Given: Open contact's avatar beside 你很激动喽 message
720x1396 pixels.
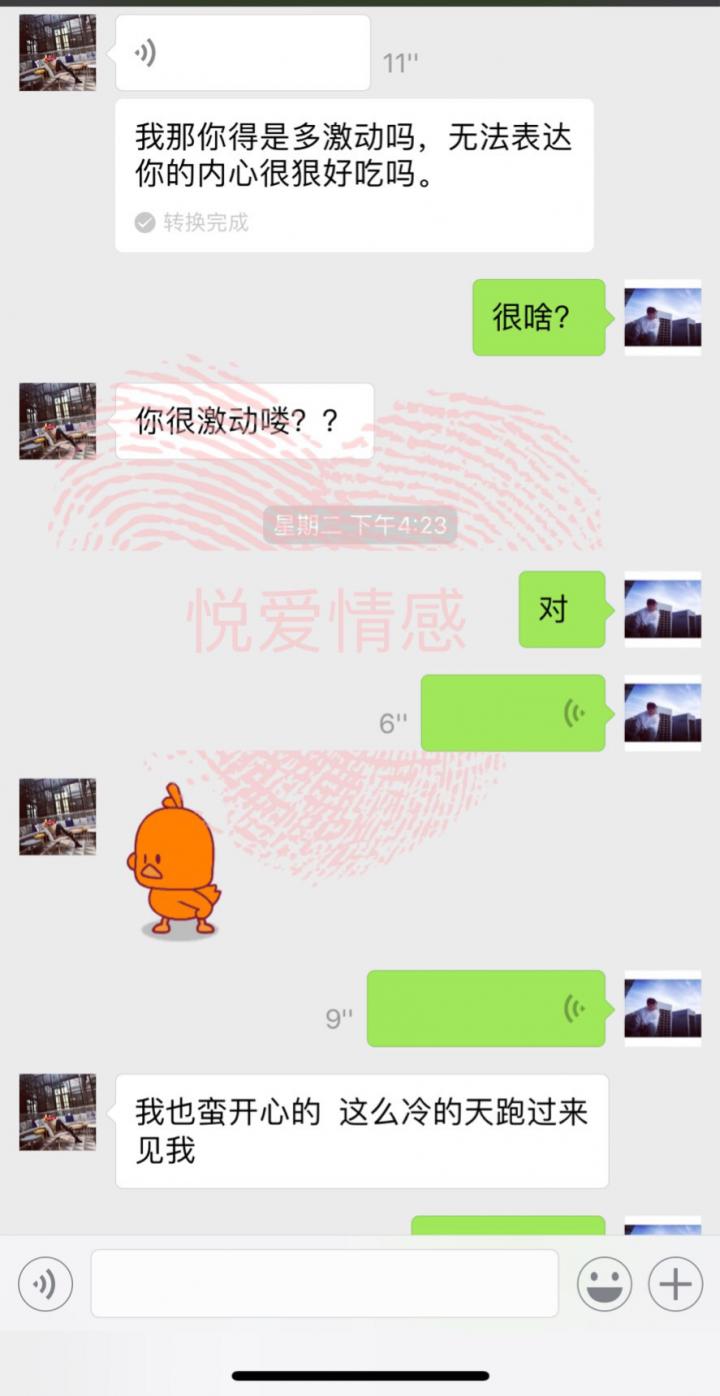Looking at the screenshot, I should pos(58,421).
